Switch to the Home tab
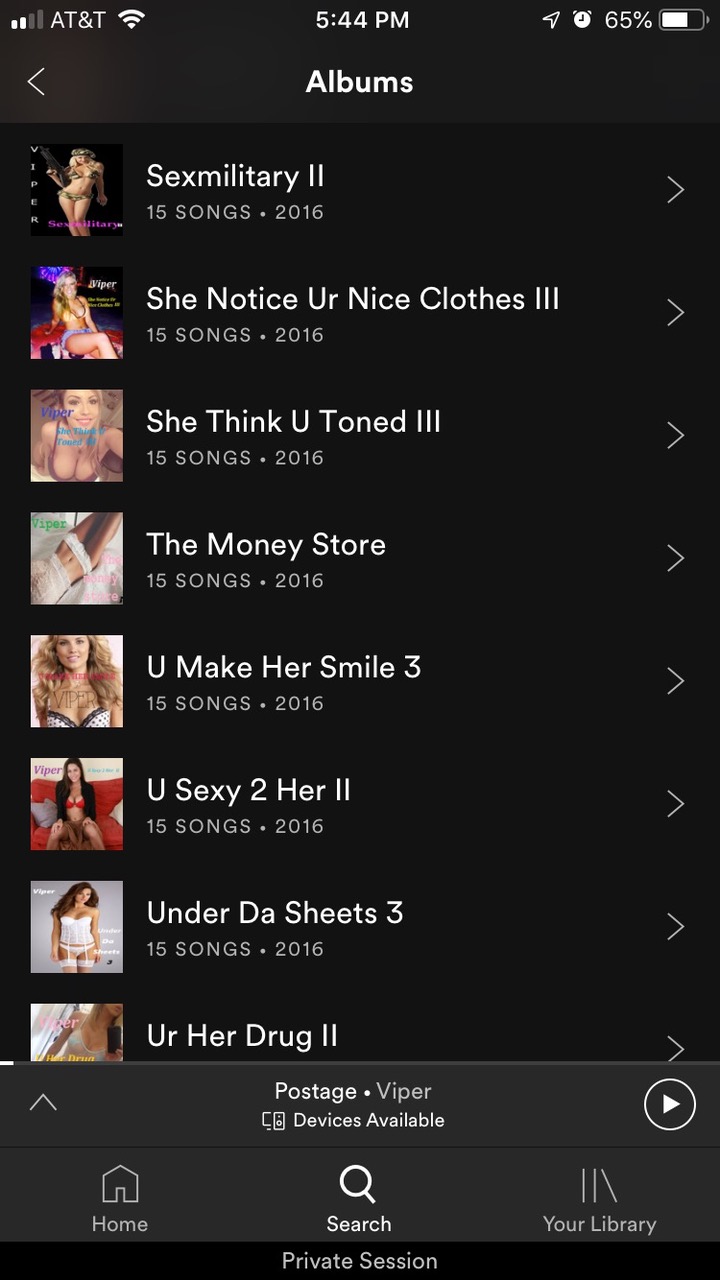Image resolution: width=720 pixels, height=1280 pixels. pyautogui.click(x=120, y=1199)
